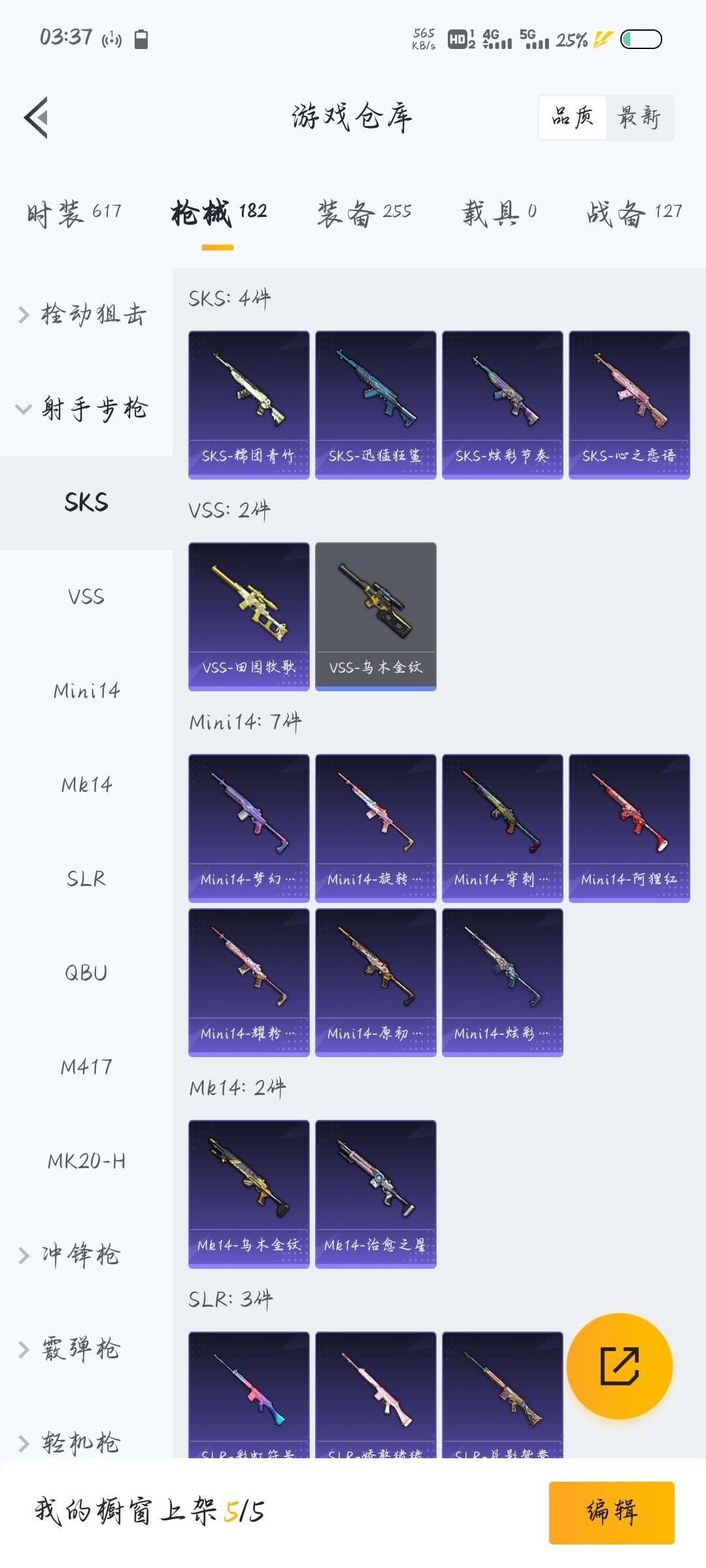Tap the orange share floating button
This screenshot has height=1568, width=706.
[619, 1365]
